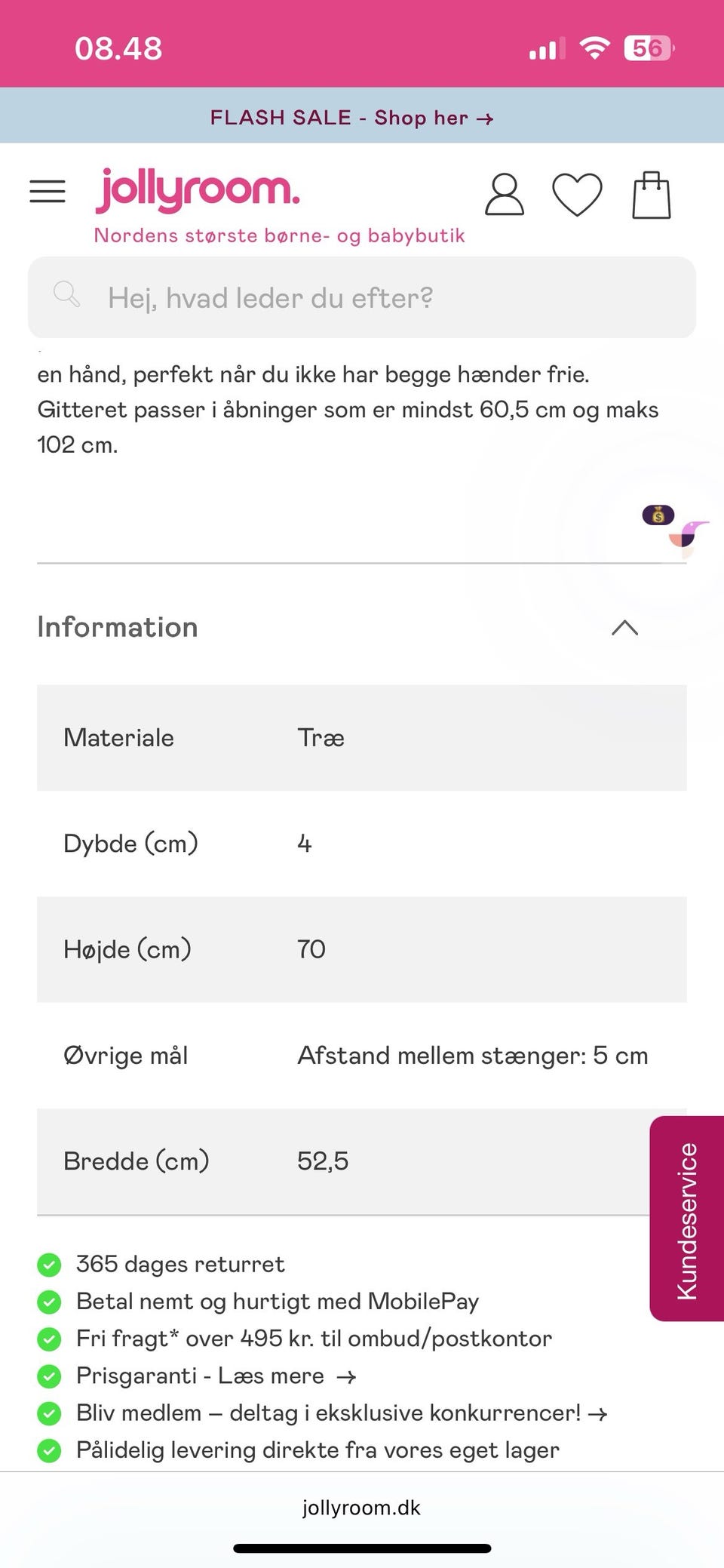724x1568 pixels.
Task: Open the shopping bag
Action: click(651, 195)
